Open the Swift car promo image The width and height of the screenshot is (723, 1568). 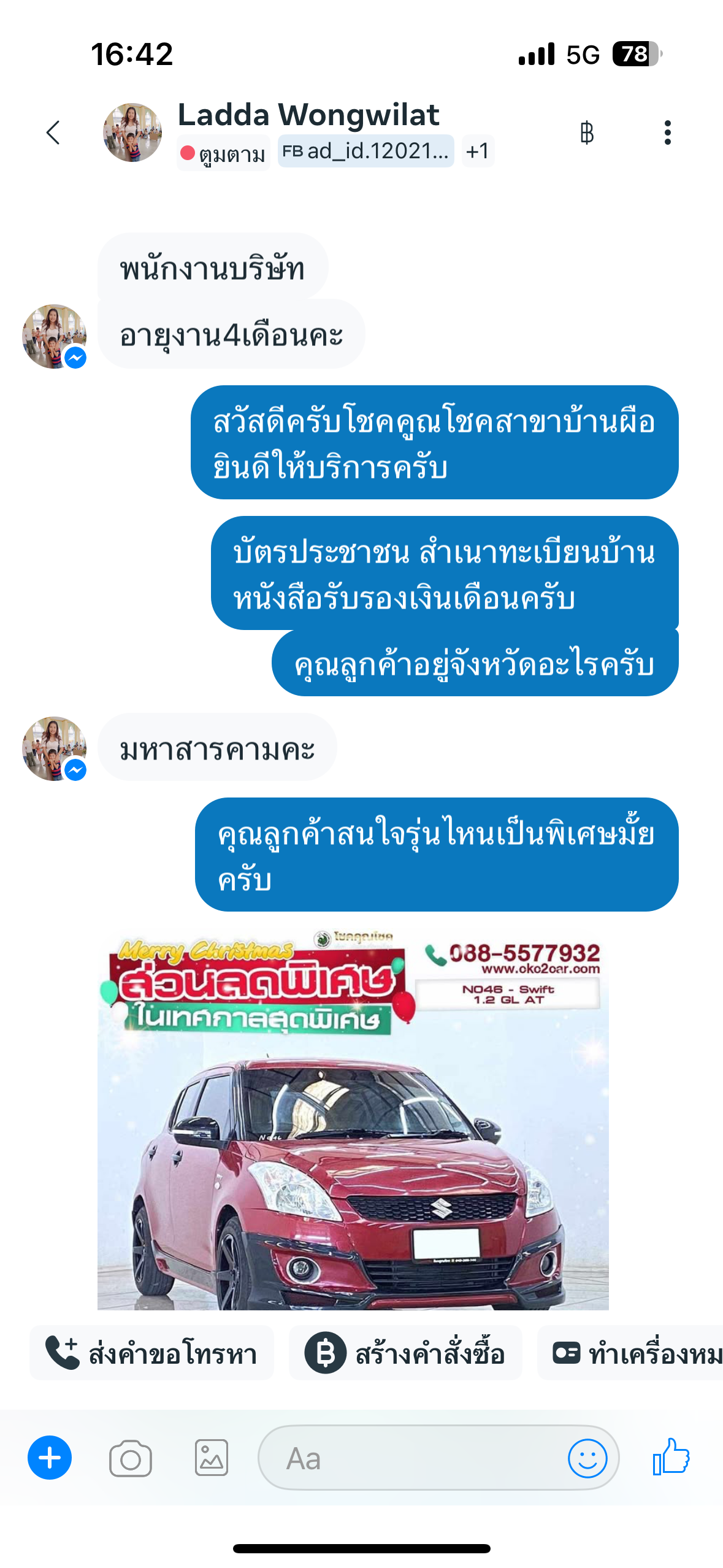pos(353,1120)
